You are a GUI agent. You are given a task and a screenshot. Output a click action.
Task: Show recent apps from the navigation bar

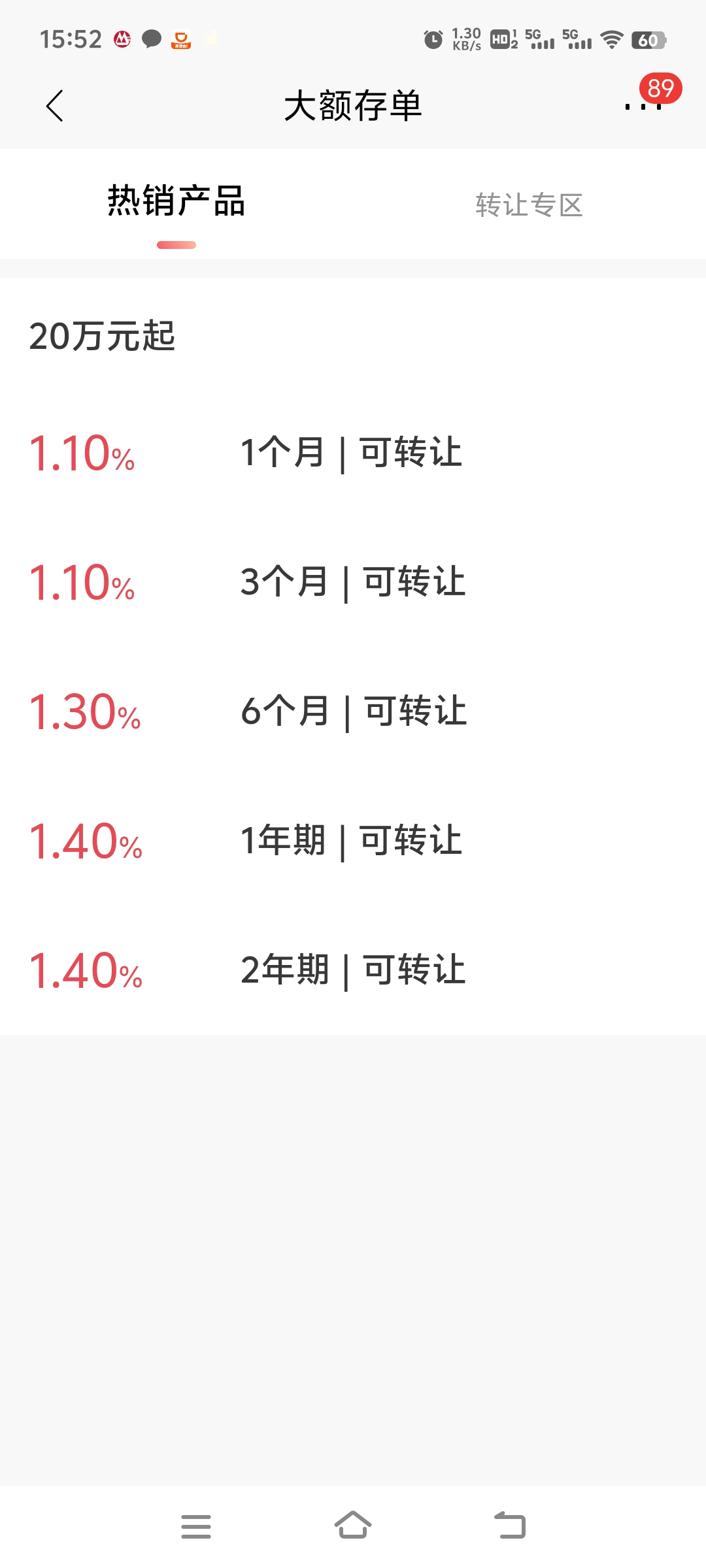[x=196, y=1526]
